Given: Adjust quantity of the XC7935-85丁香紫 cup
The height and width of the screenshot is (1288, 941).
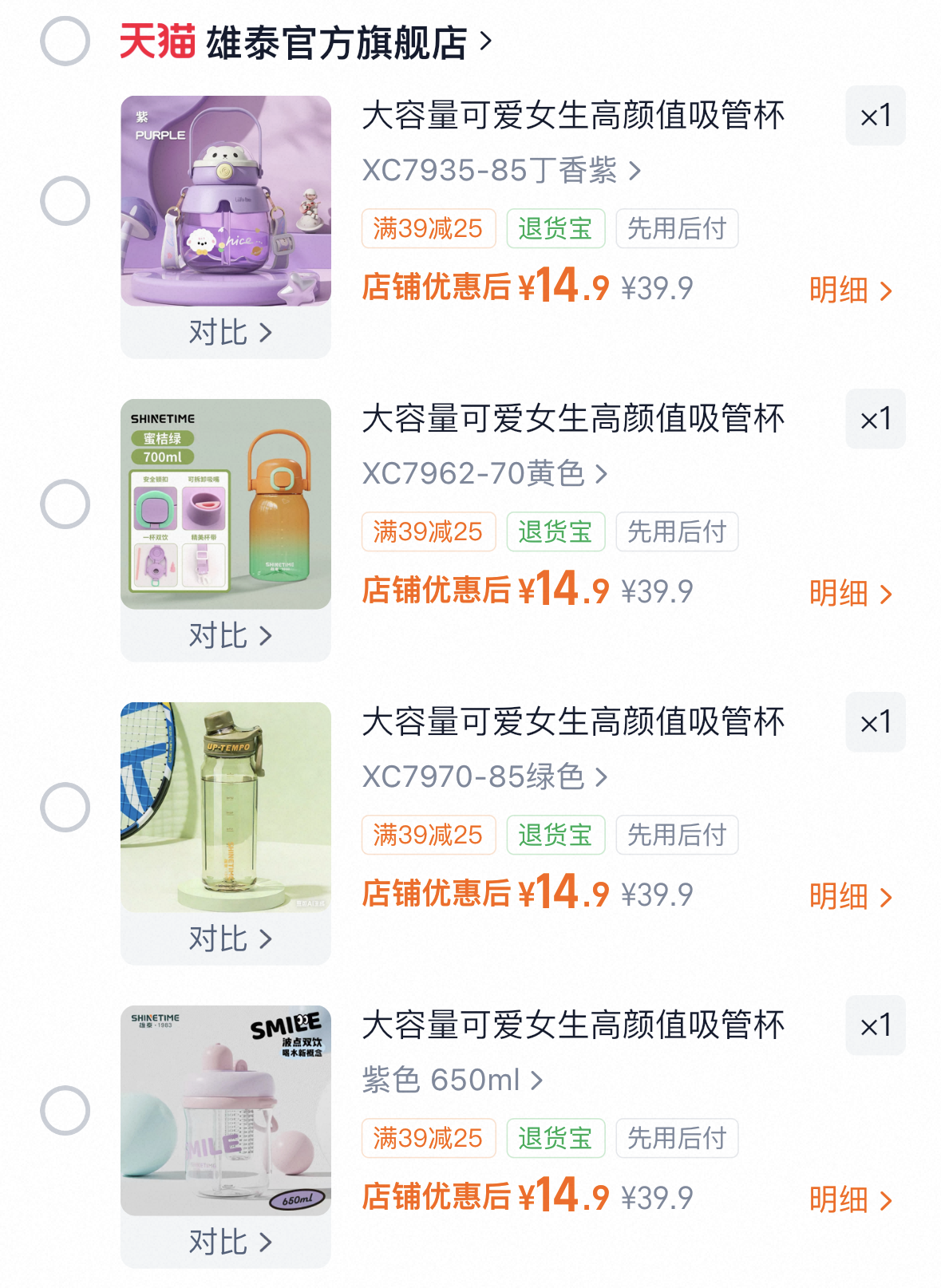Looking at the screenshot, I should pyautogui.click(x=875, y=117).
